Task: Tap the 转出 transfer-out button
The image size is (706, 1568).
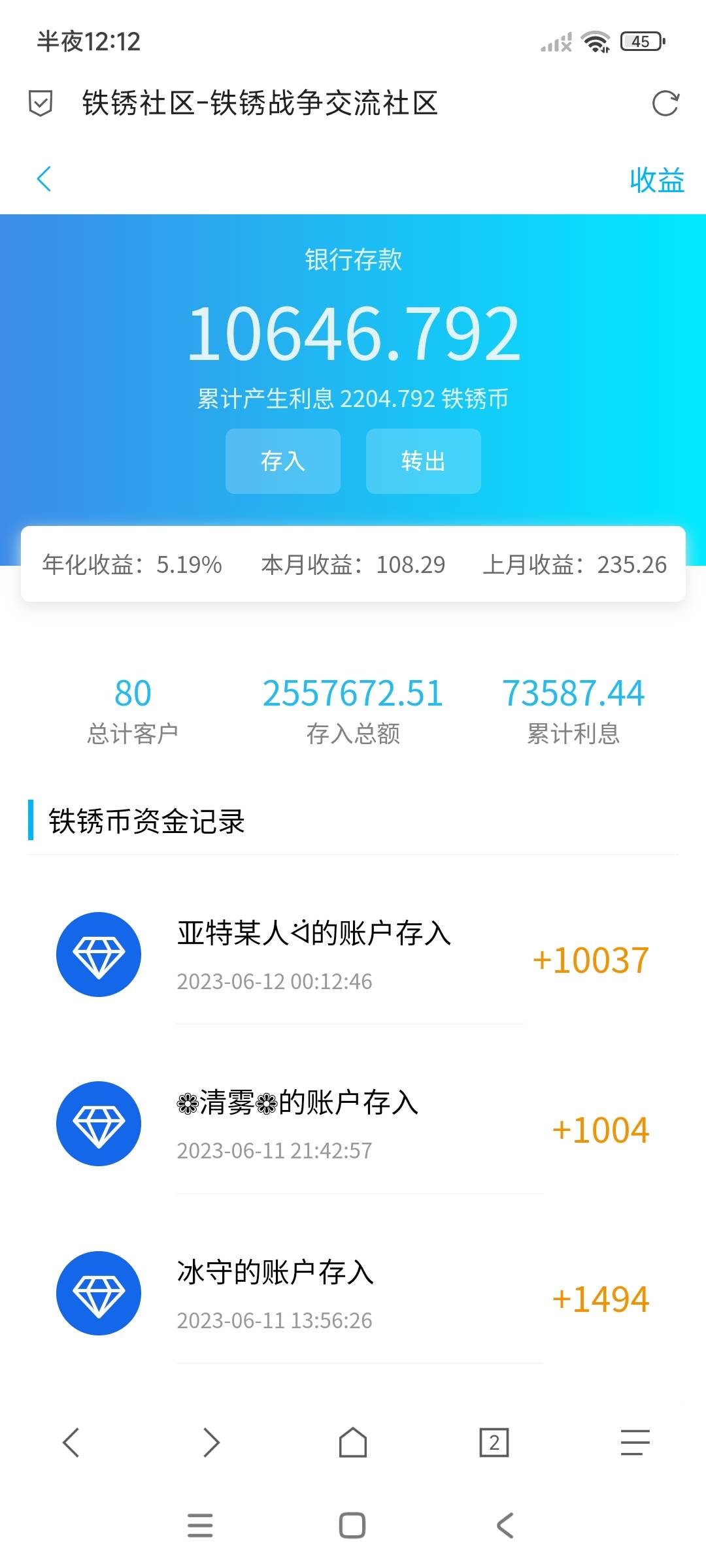Action: (x=423, y=461)
